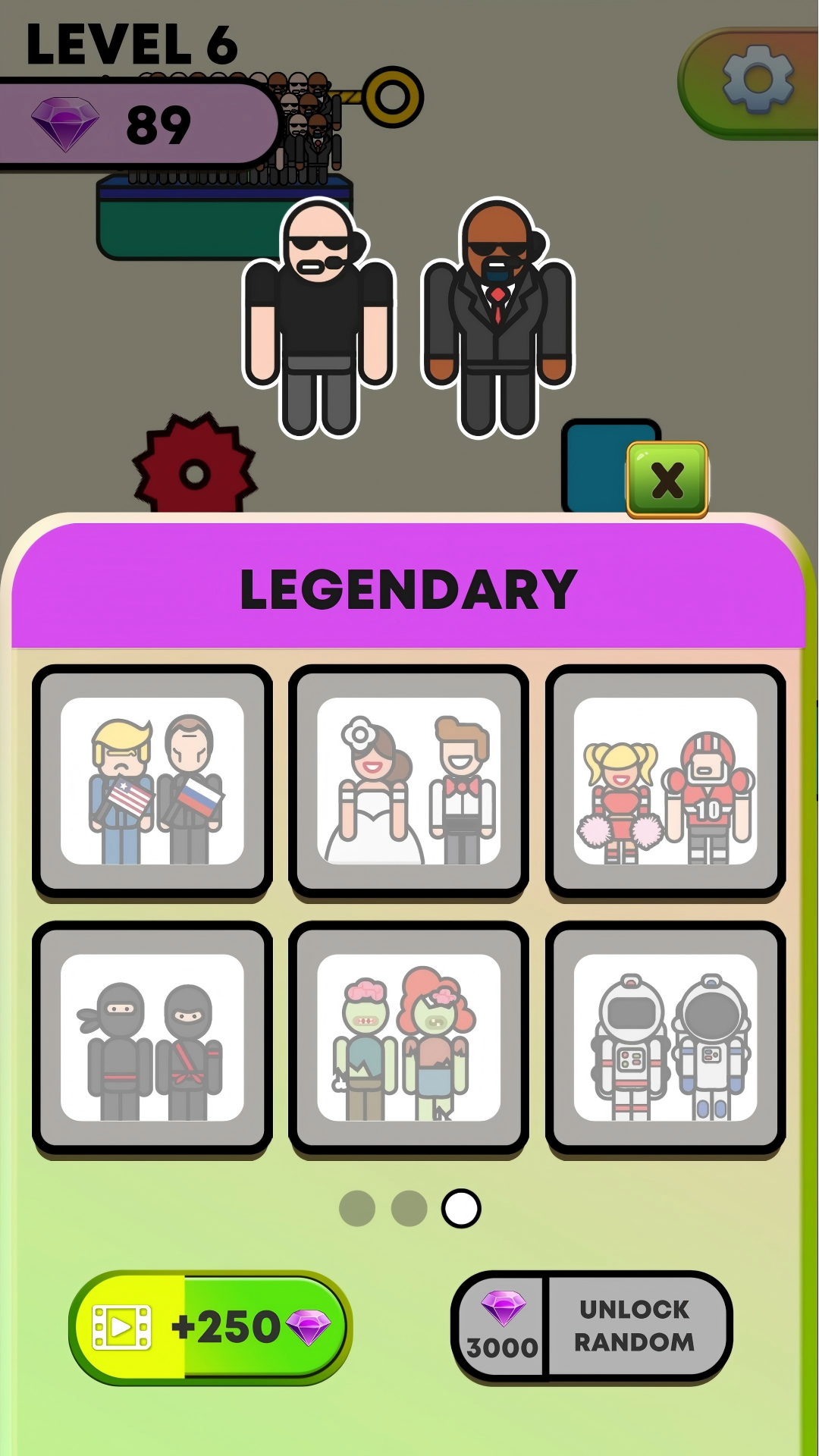Image resolution: width=819 pixels, height=1456 pixels.
Task: Watch video ad for +250 gems
Action: point(211,1327)
